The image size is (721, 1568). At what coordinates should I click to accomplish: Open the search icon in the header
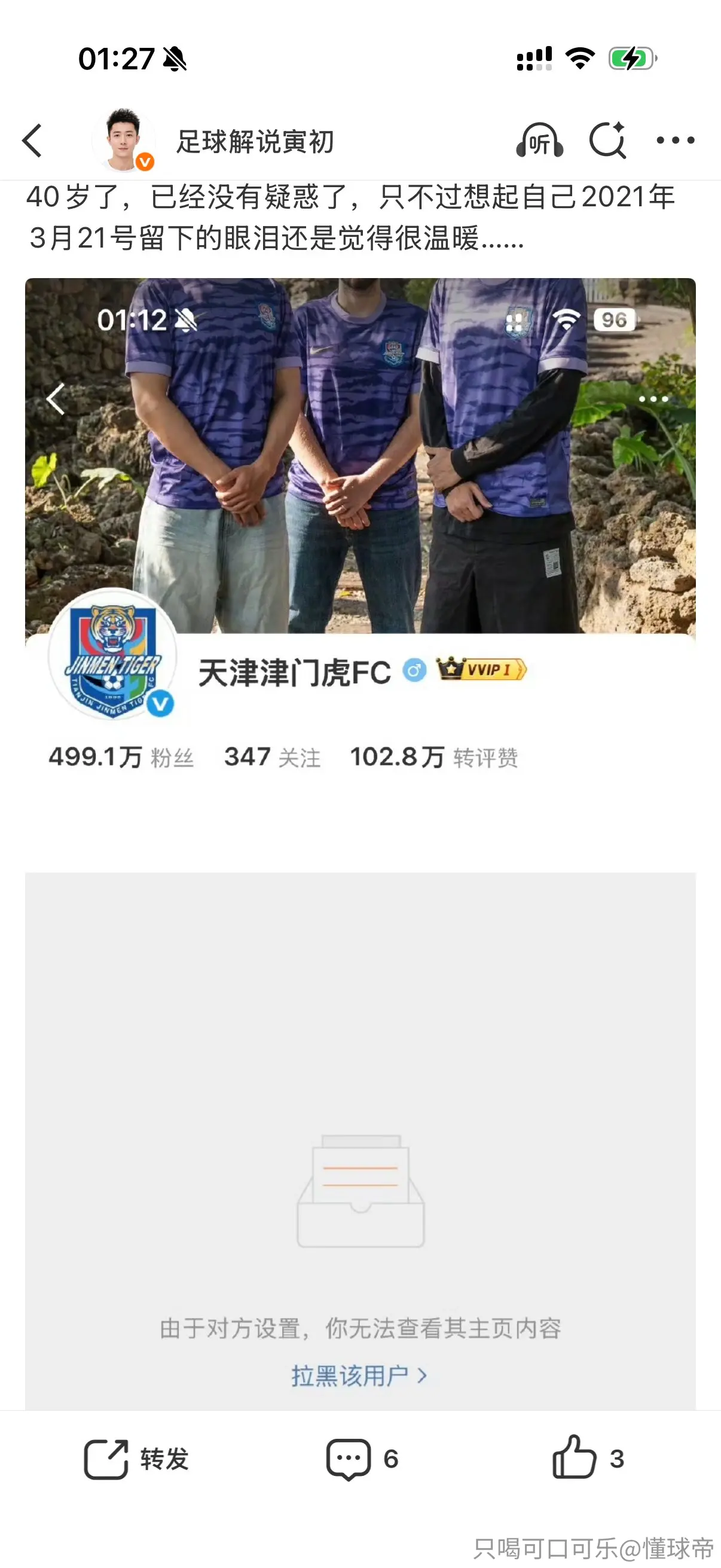(608, 141)
